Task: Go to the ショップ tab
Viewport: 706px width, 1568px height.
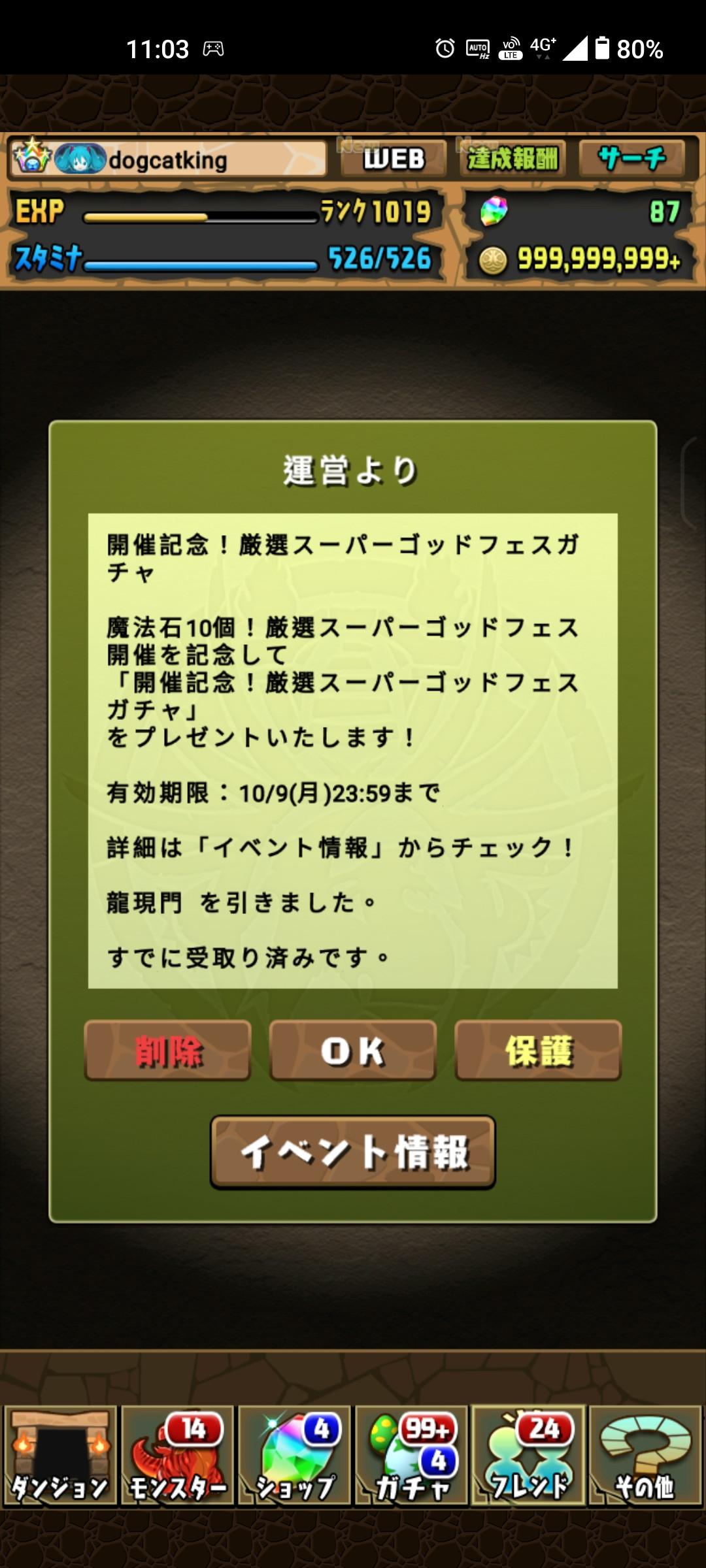Action: (x=294, y=1456)
